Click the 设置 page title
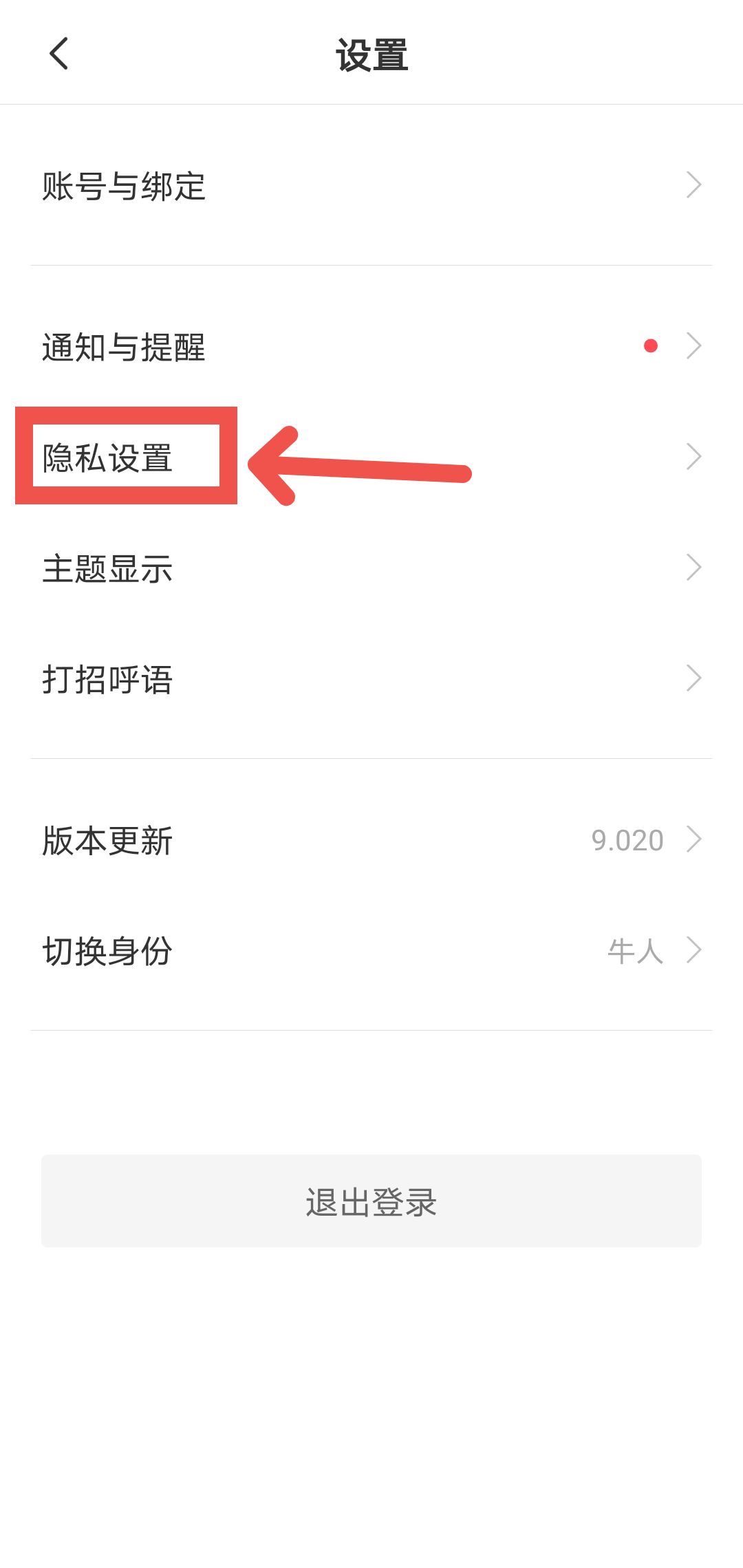 (x=371, y=55)
